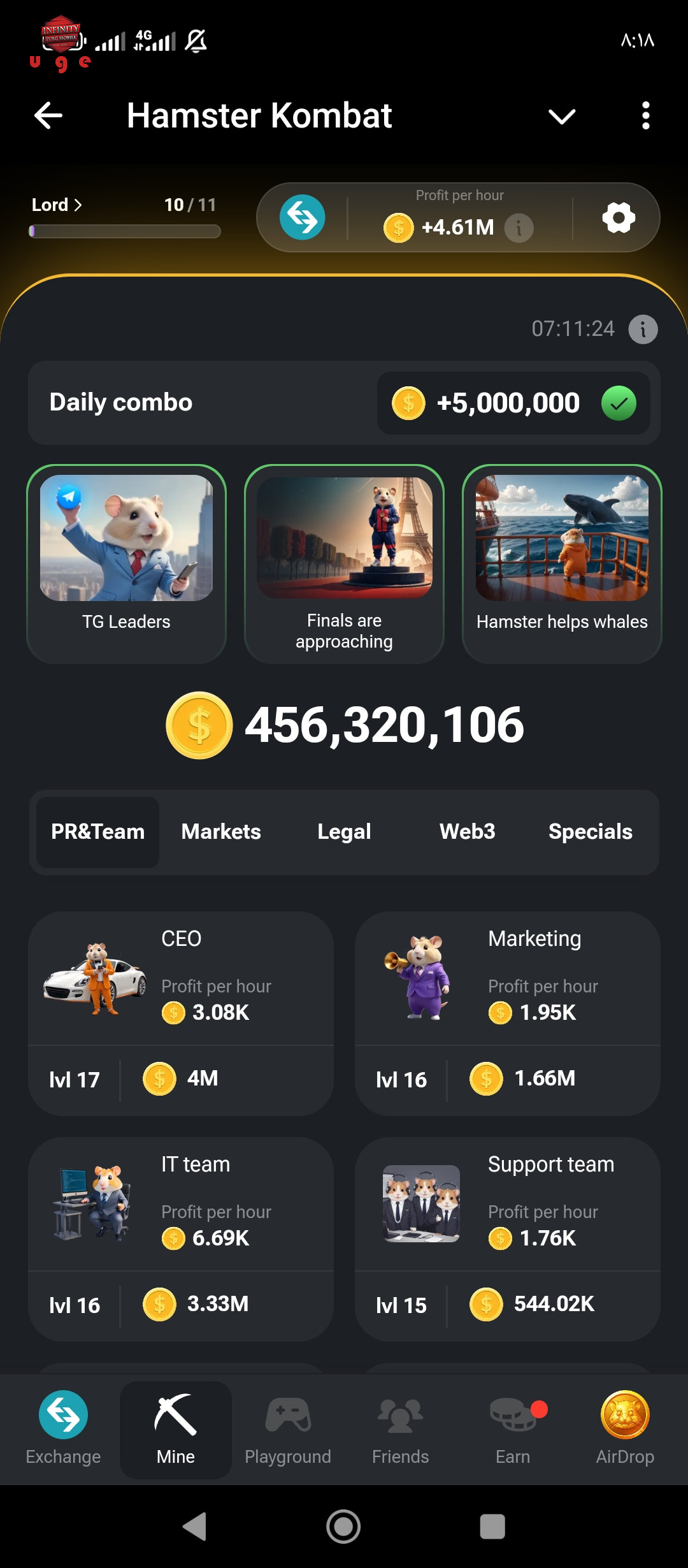
Task: Switch to the Legal tab
Action: point(344,832)
